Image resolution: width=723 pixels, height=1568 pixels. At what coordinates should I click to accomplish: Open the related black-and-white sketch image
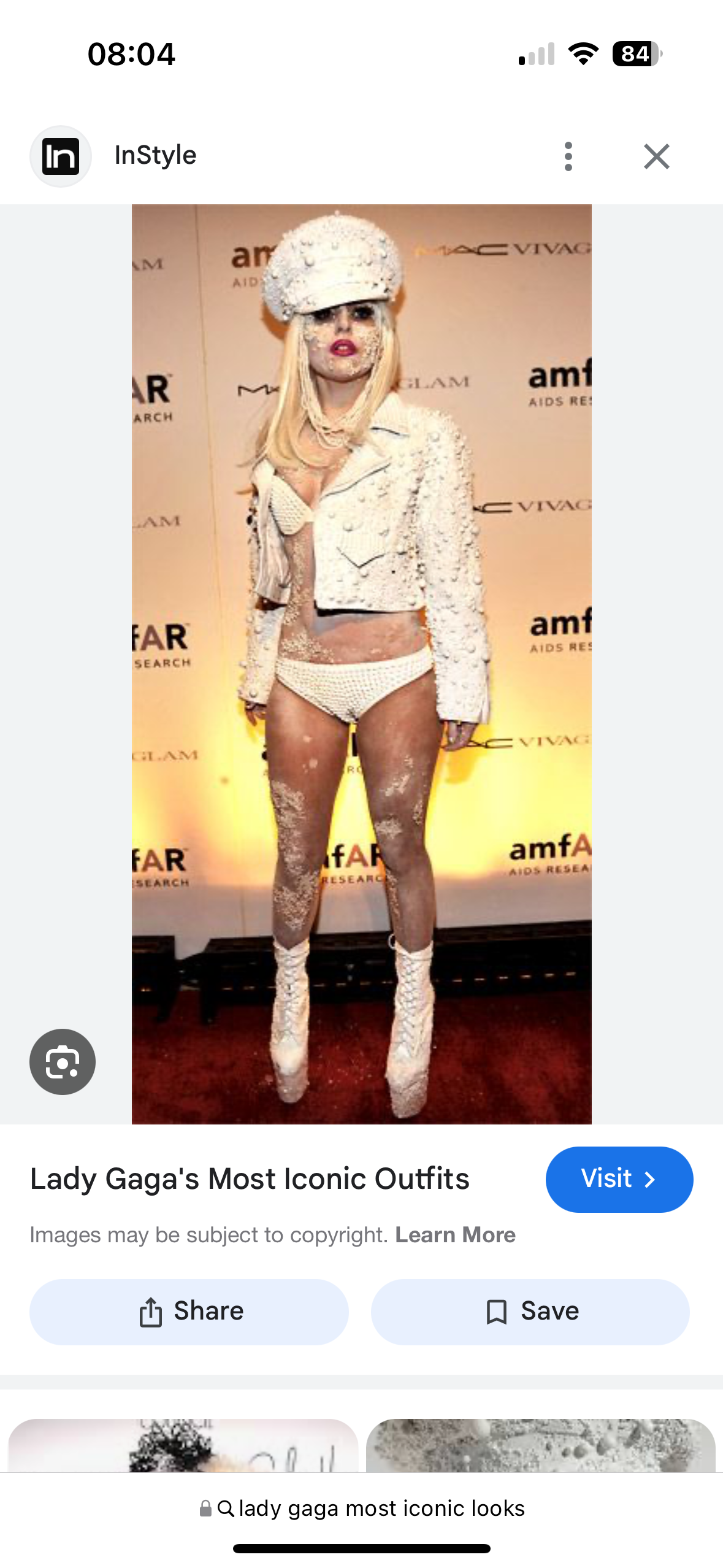click(x=183, y=1445)
